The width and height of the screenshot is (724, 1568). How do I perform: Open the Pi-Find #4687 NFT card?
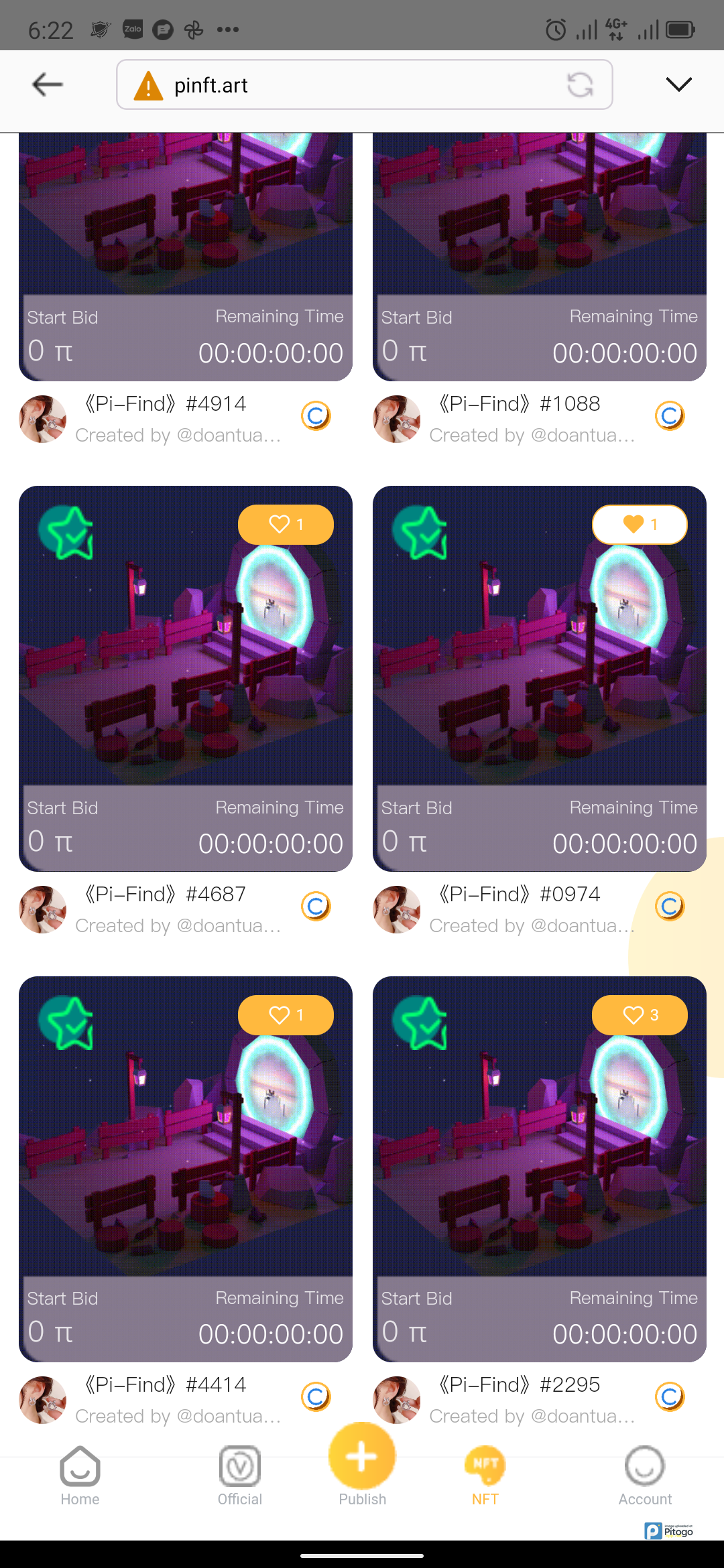coord(186,670)
